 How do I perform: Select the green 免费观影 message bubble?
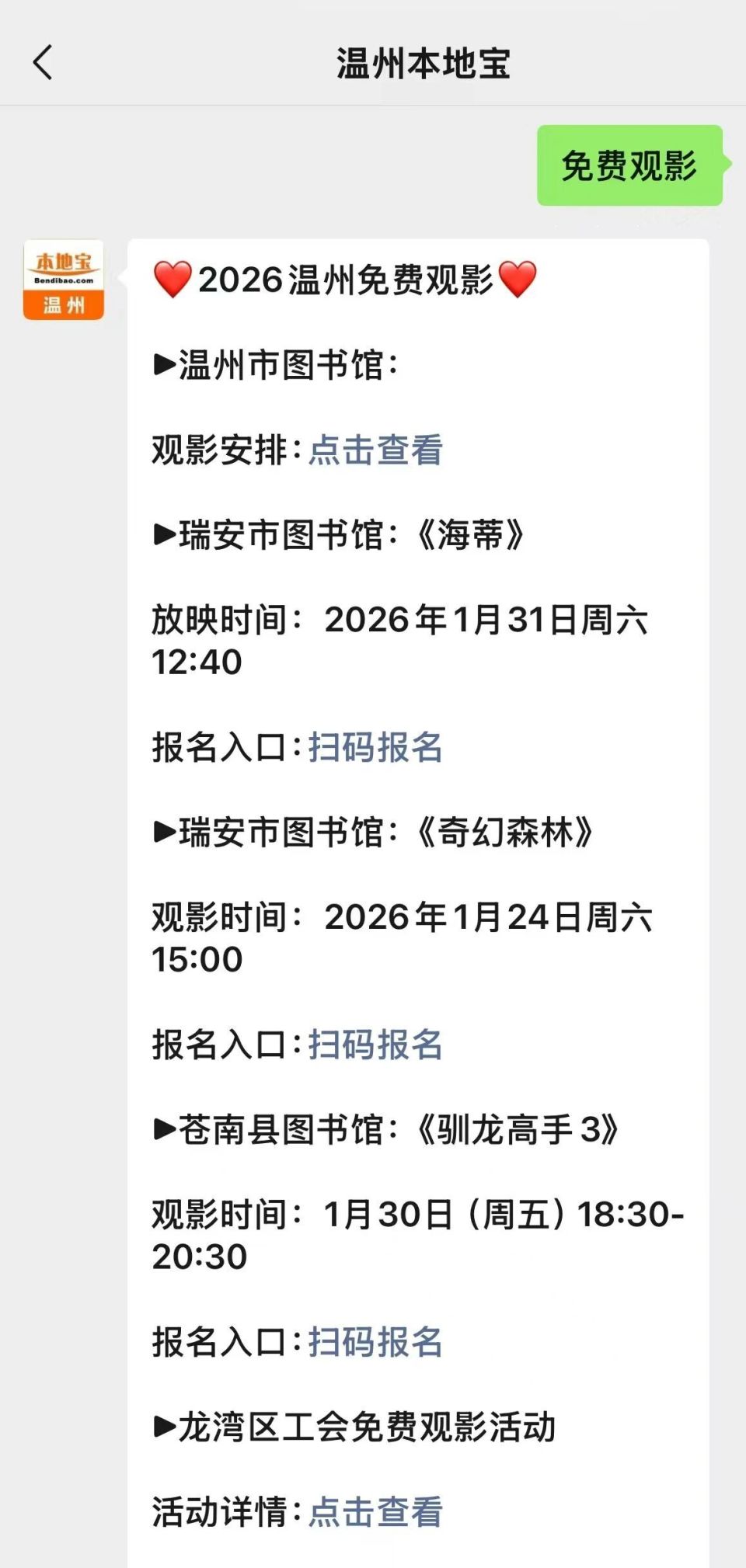(631, 166)
